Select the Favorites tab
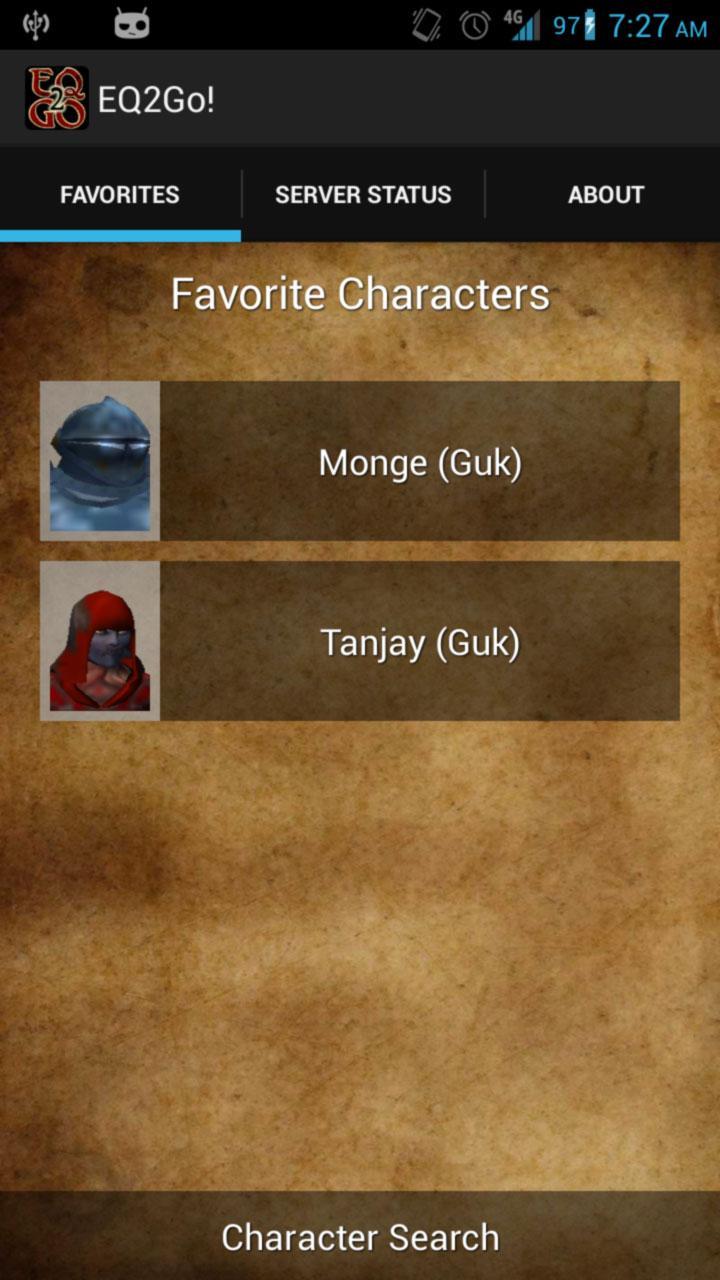Screen dimensions: 720x1280 pos(120,194)
